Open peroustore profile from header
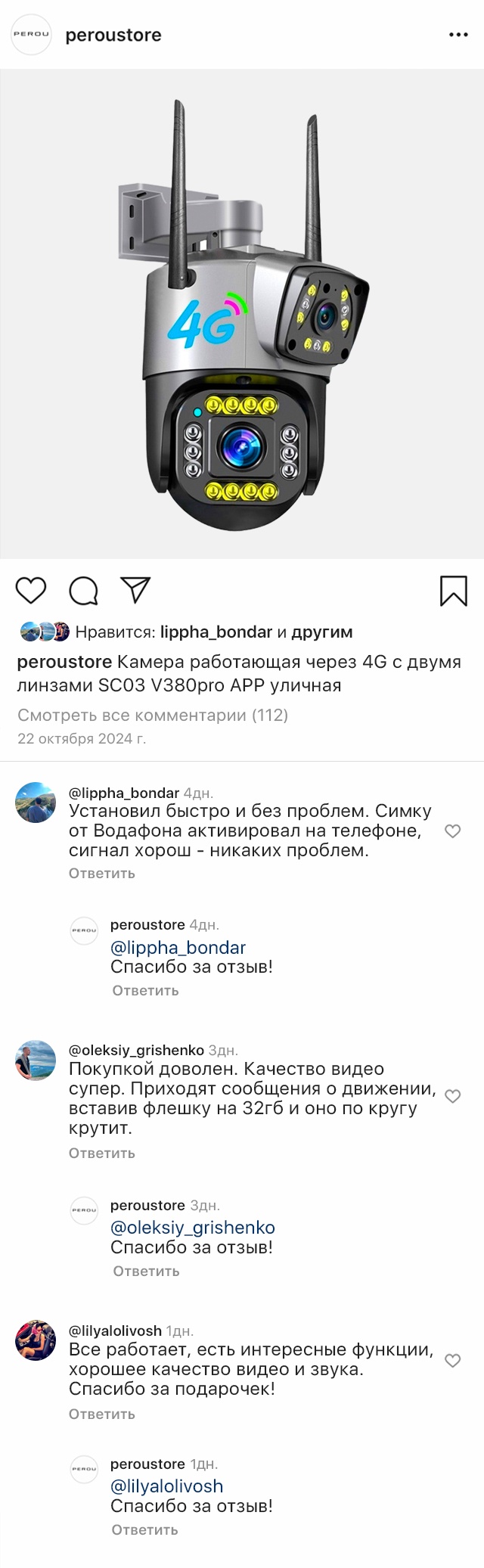Image resolution: width=484 pixels, height=1568 pixels. pyautogui.click(x=113, y=35)
